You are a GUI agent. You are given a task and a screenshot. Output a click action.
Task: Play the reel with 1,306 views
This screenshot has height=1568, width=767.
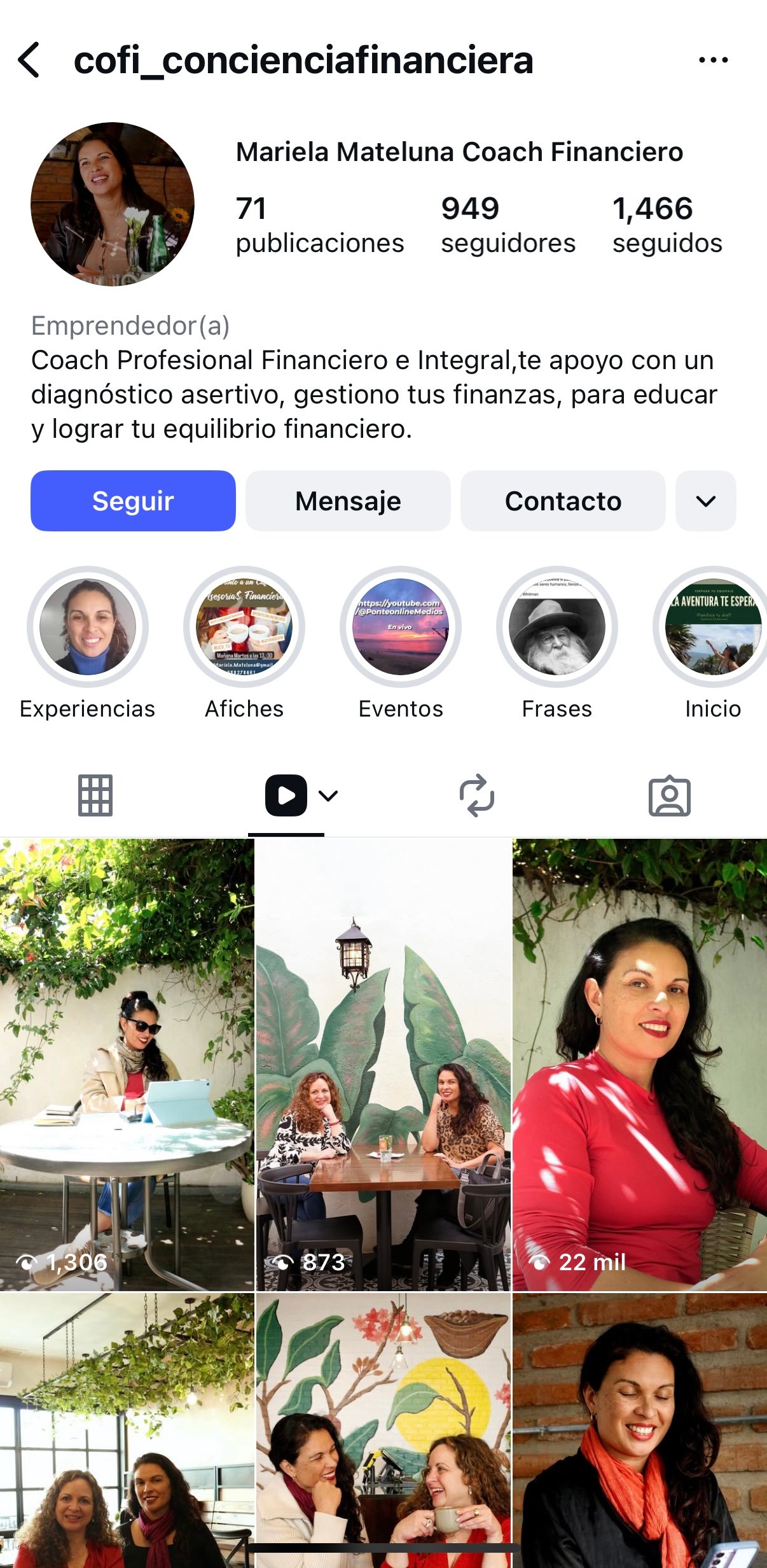tap(127, 1064)
